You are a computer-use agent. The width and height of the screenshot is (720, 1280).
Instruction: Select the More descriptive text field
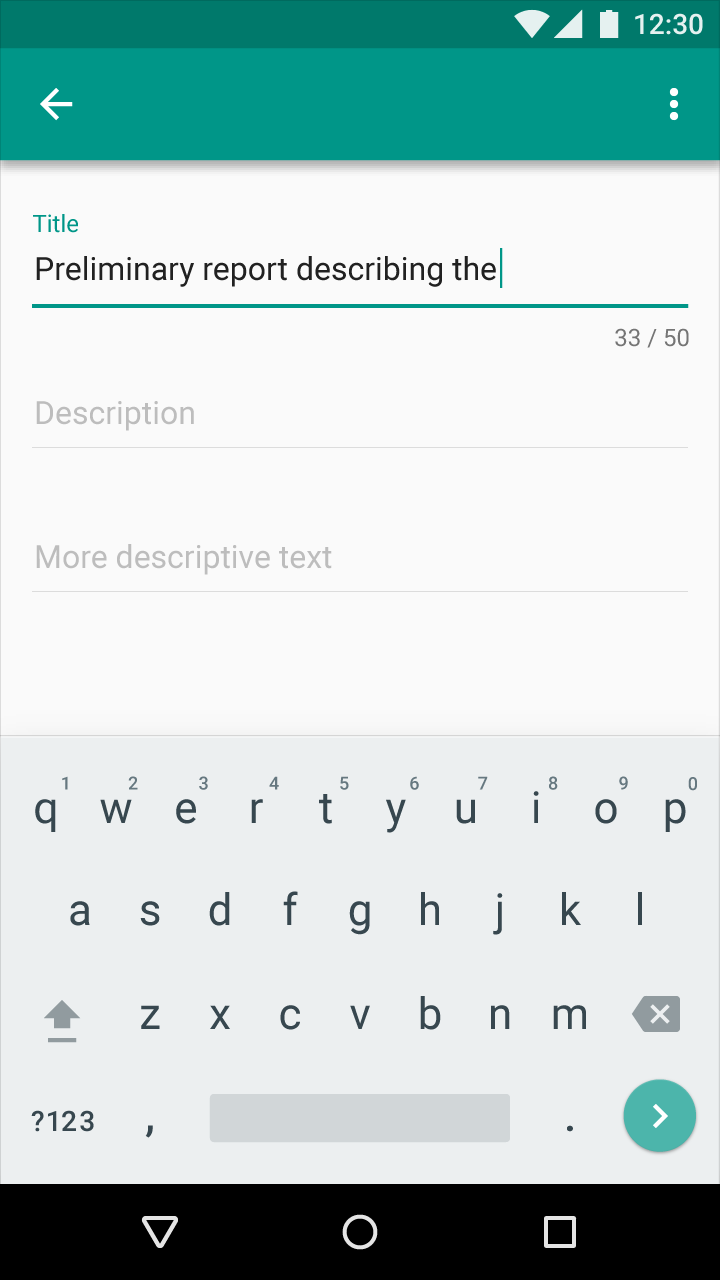click(x=360, y=558)
